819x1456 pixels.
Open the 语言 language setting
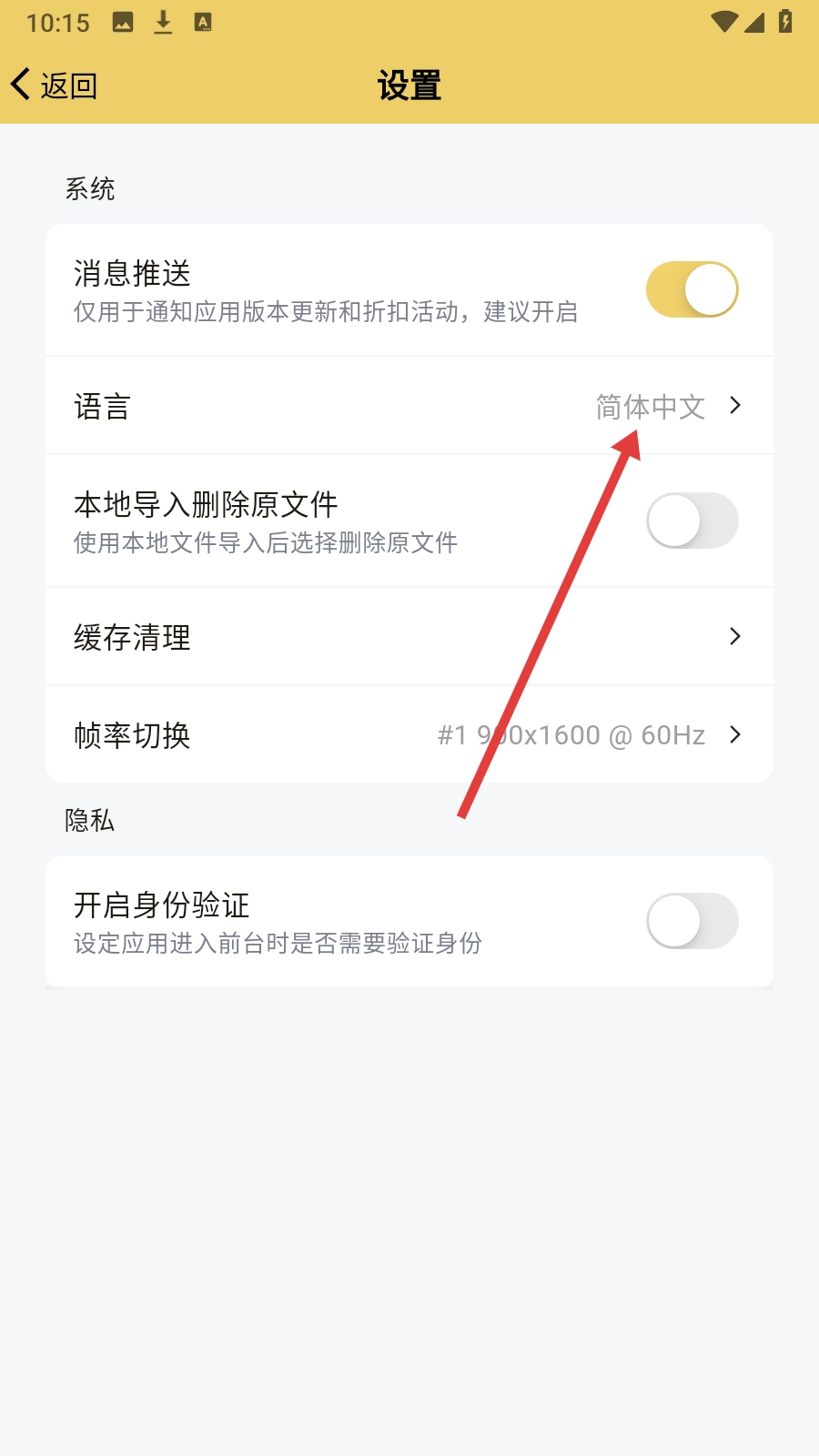pyautogui.click(x=409, y=406)
